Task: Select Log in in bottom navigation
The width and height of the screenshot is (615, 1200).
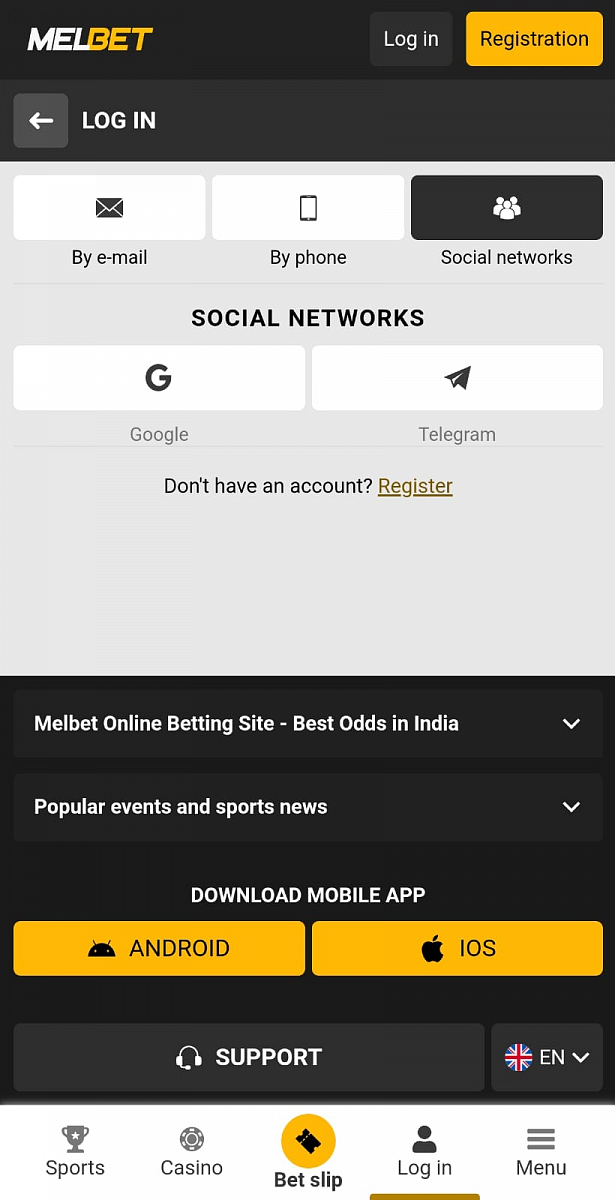Action: [x=424, y=1151]
